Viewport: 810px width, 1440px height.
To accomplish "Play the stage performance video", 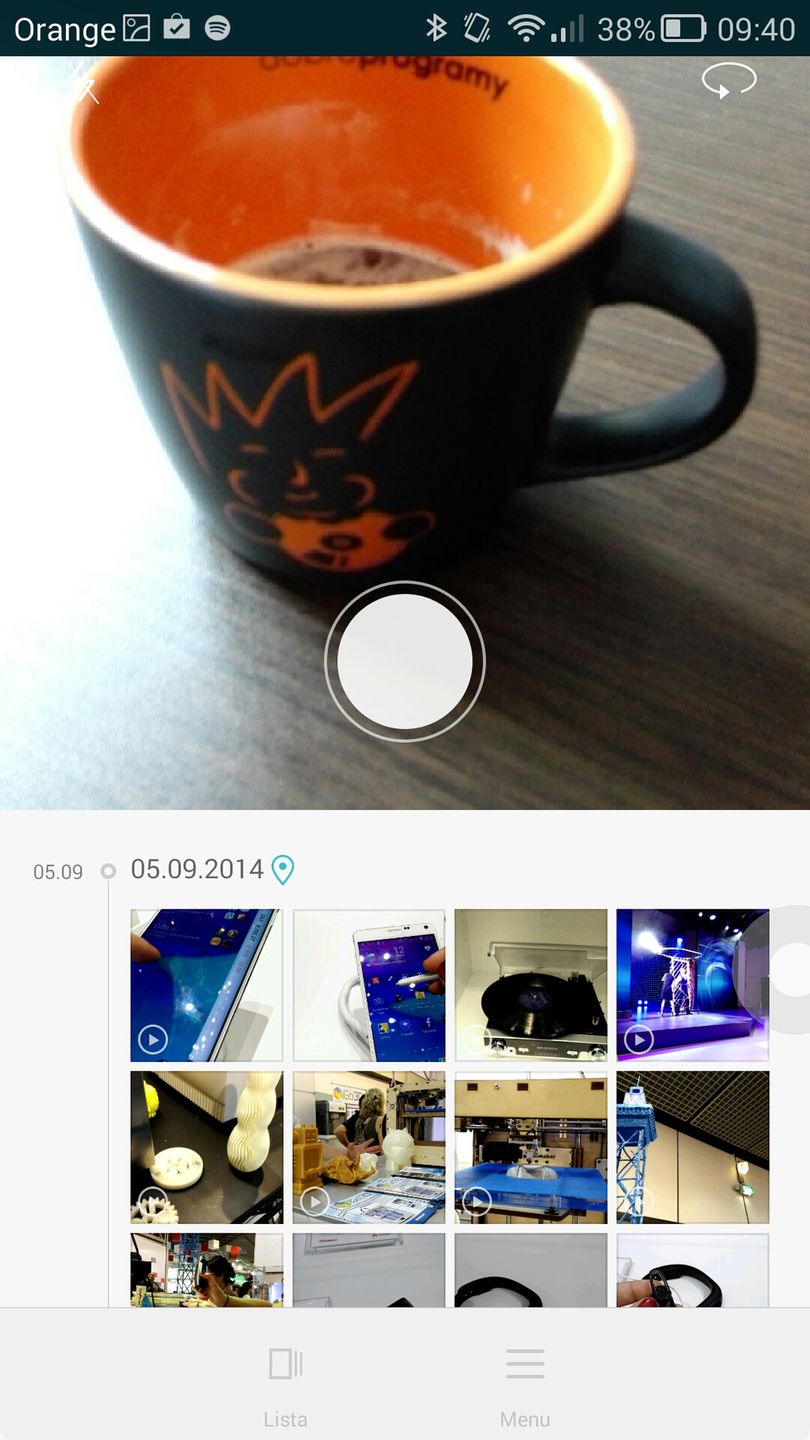I will tap(692, 985).
